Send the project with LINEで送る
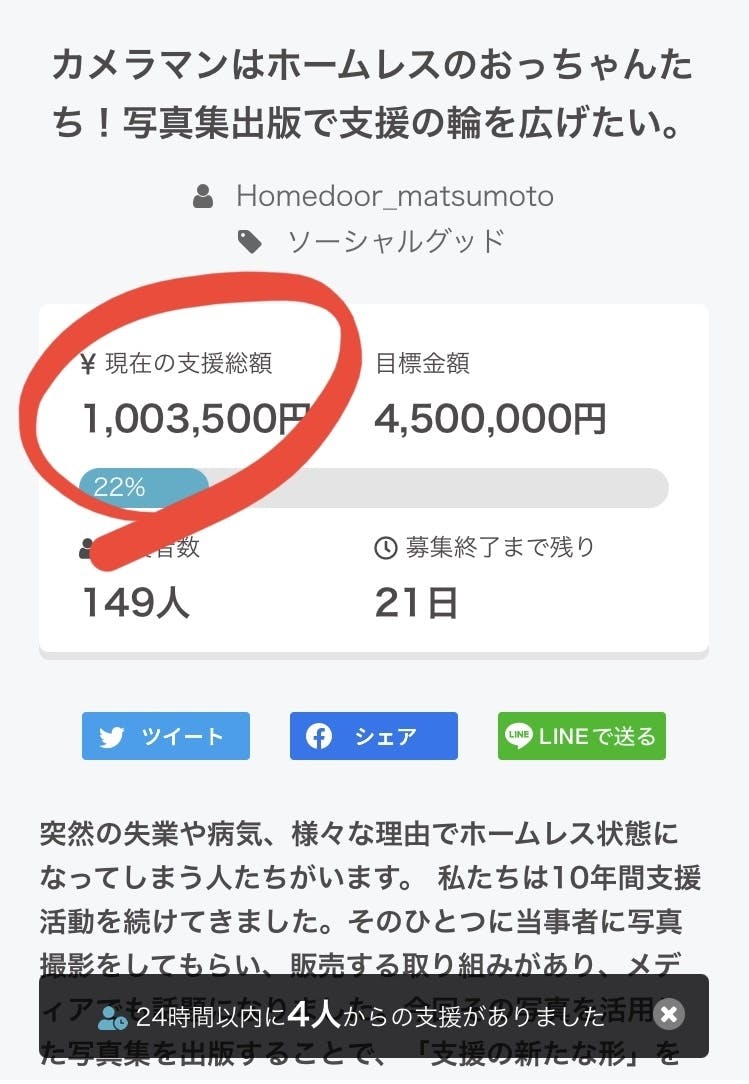The width and height of the screenshot is (749, 1084). [581, 736]
